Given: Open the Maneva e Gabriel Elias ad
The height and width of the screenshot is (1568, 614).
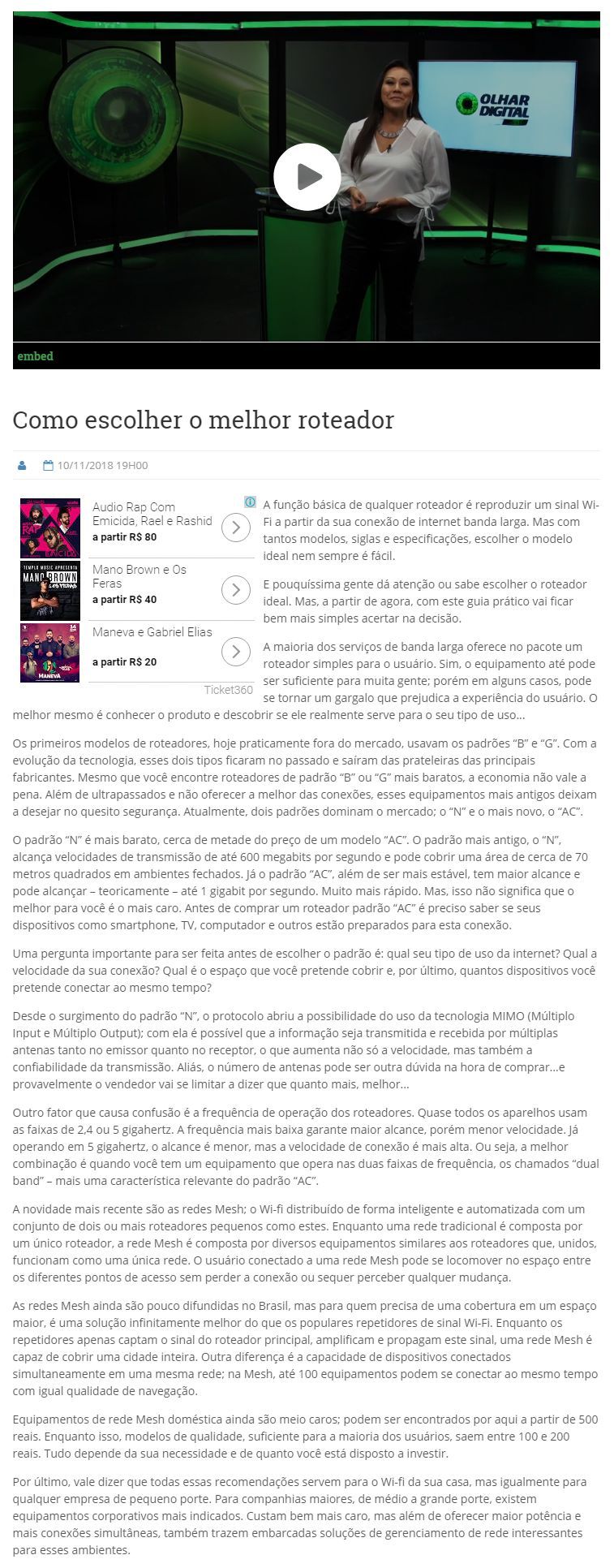Looking at the screenshot, I should pyautogui.click(x=152, y=632).
